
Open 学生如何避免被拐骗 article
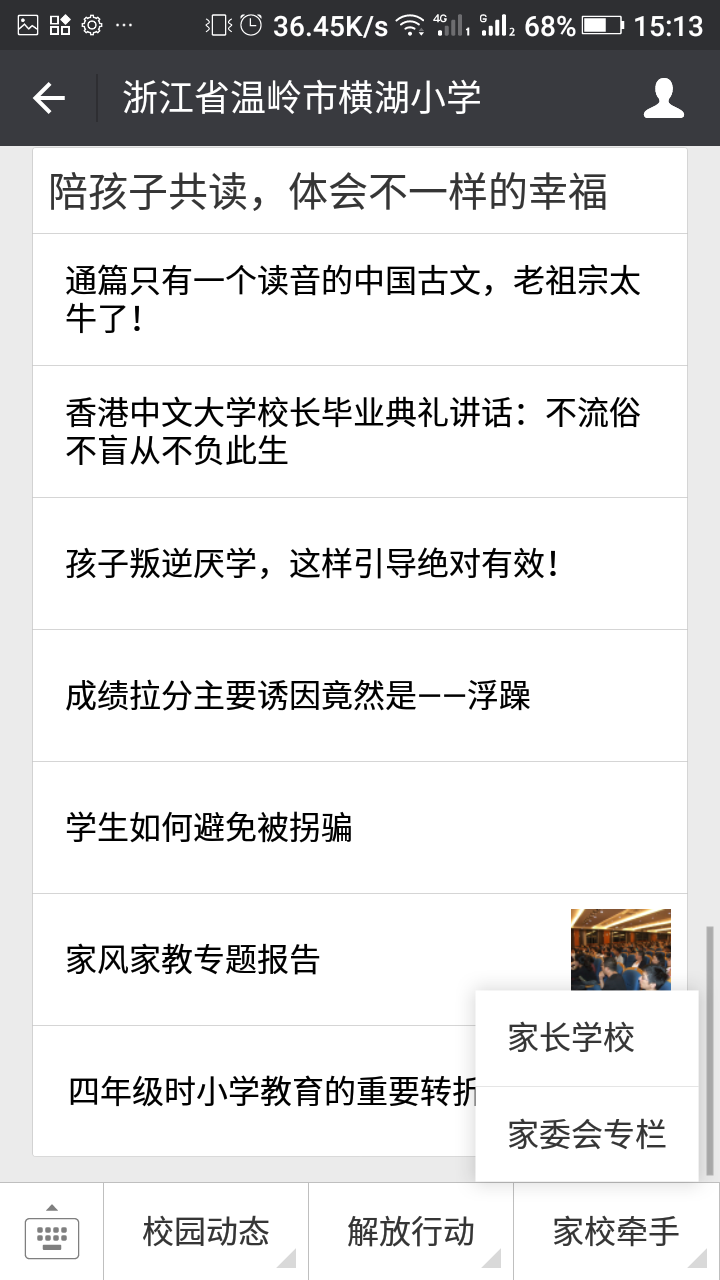(x=209, y=828)
